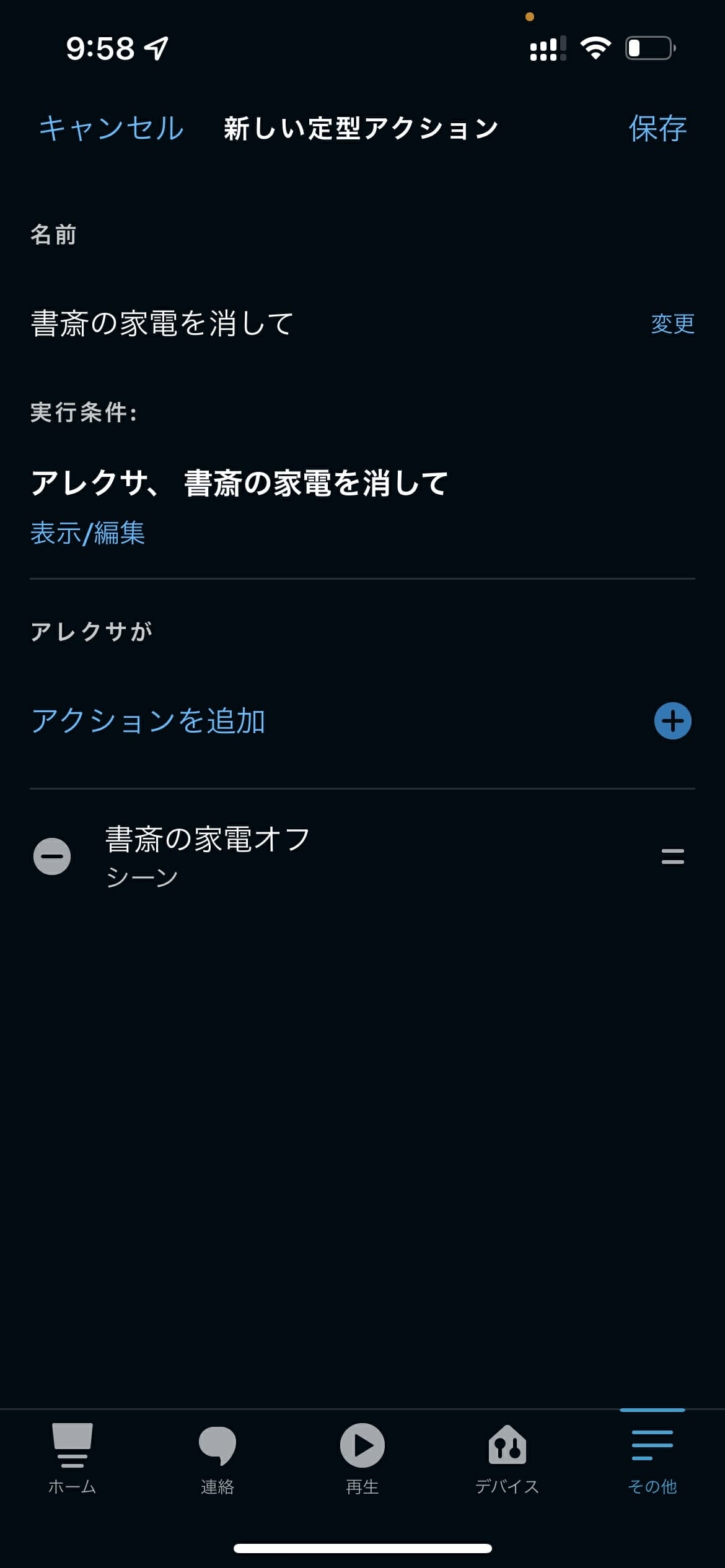Tap the reorder handle beside 書斎の家電オフ
The image size is (725, 1568).
(x=673, y=856)
